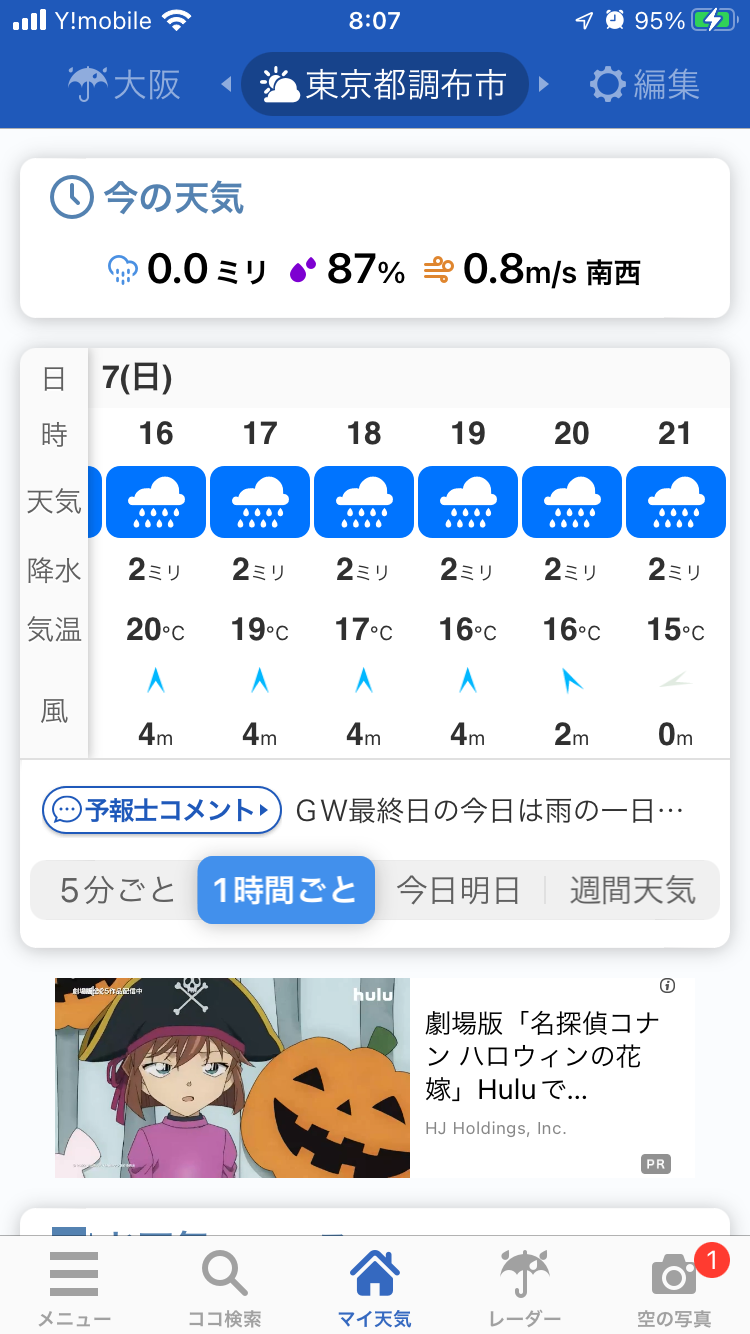
Task: Select the 5分ごと forecast tab
Action: (117, 890)
